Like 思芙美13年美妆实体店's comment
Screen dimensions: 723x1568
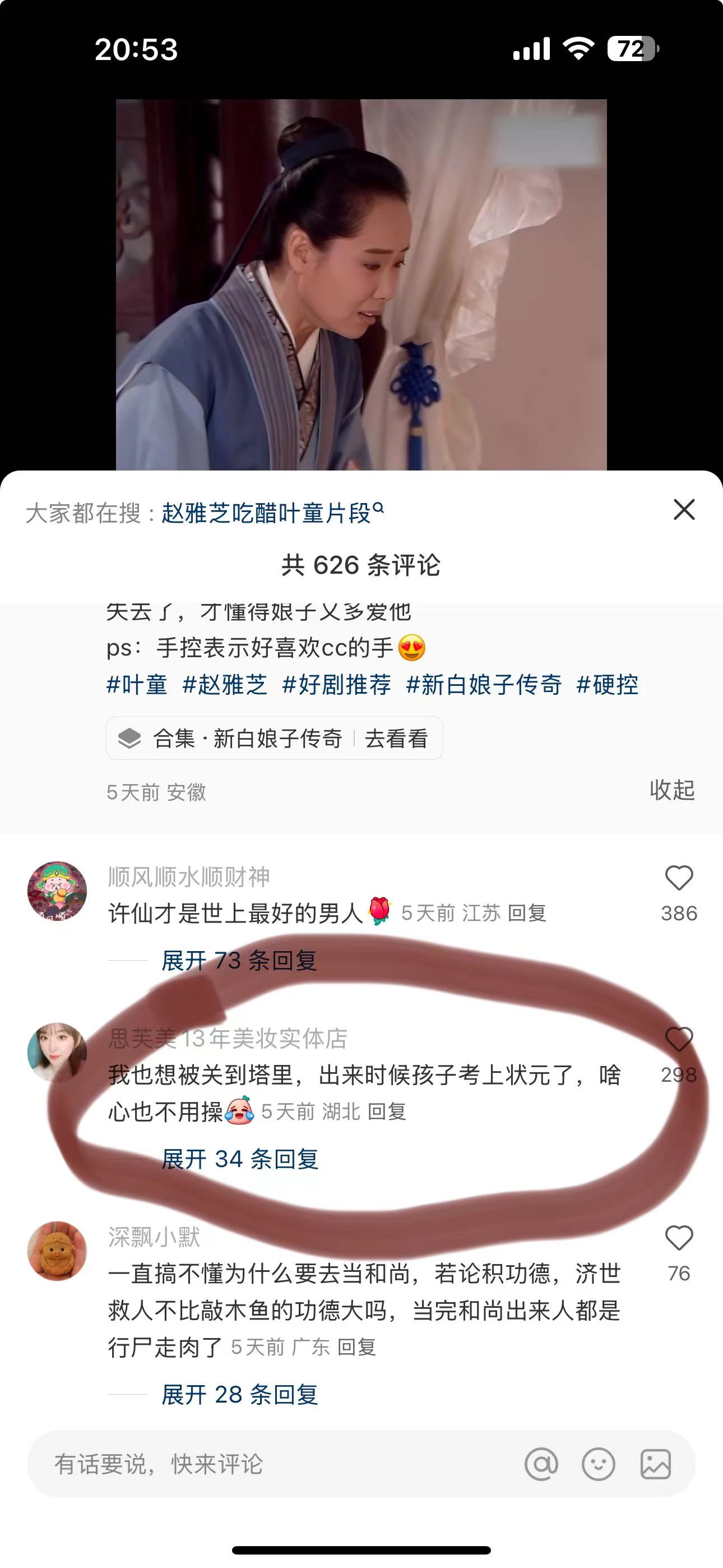pos(679,1040)
